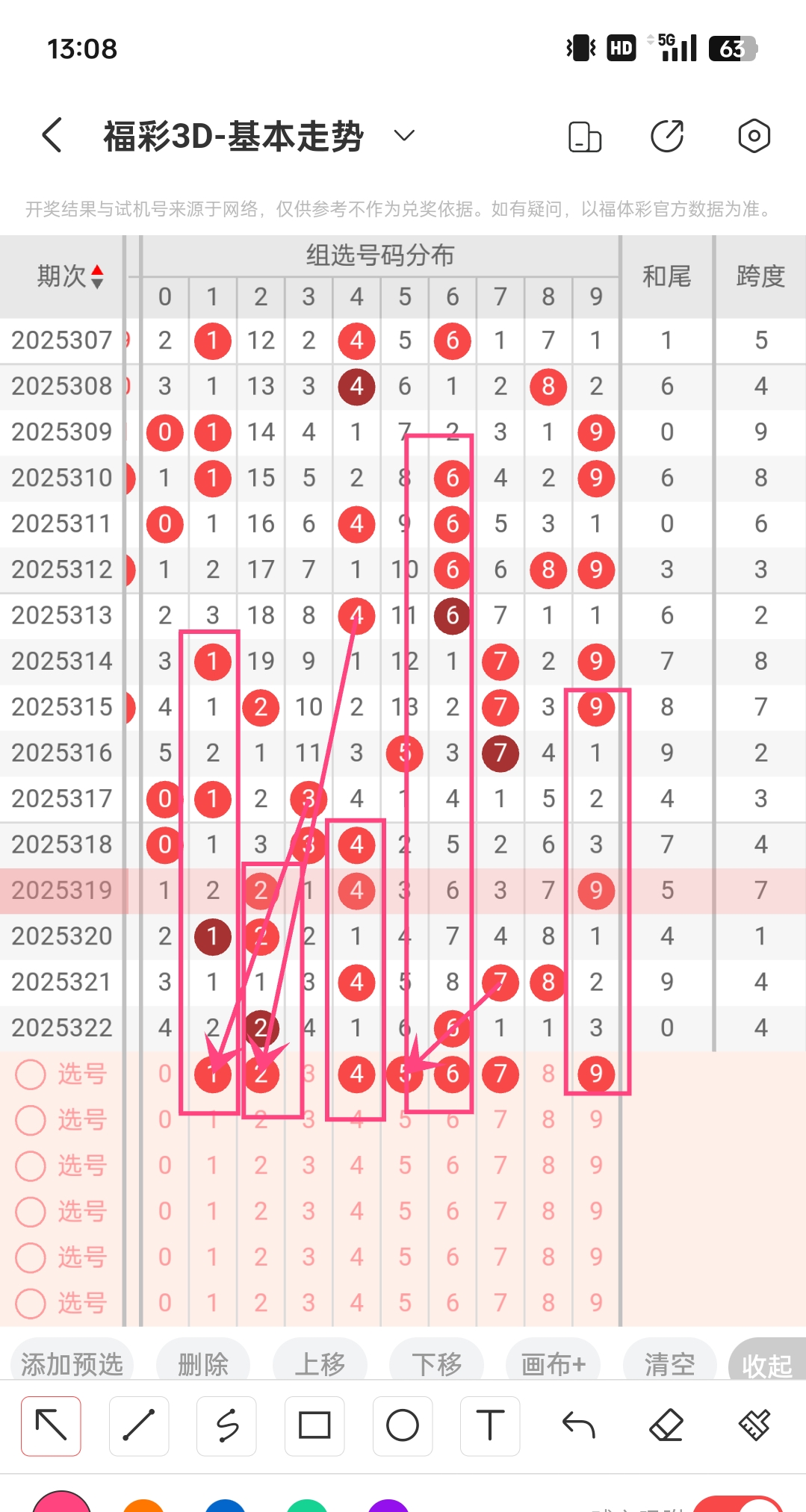Toggle 期次 sort order

(x=97, y=277)
